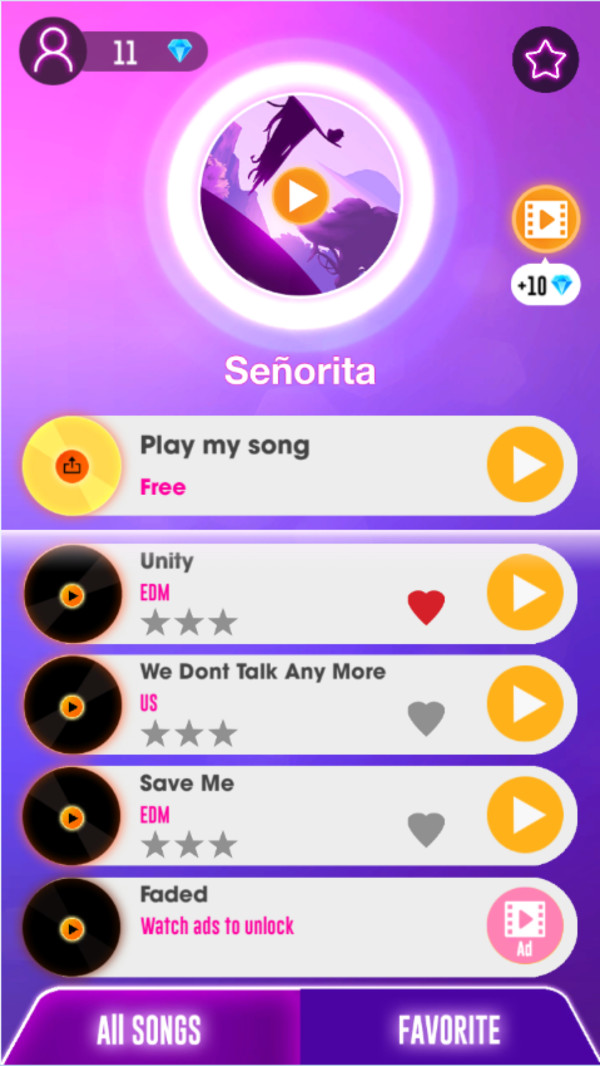Add Save Me to favorites
The height and width of the screenshot is (1066, 600).
click(426, 829)
